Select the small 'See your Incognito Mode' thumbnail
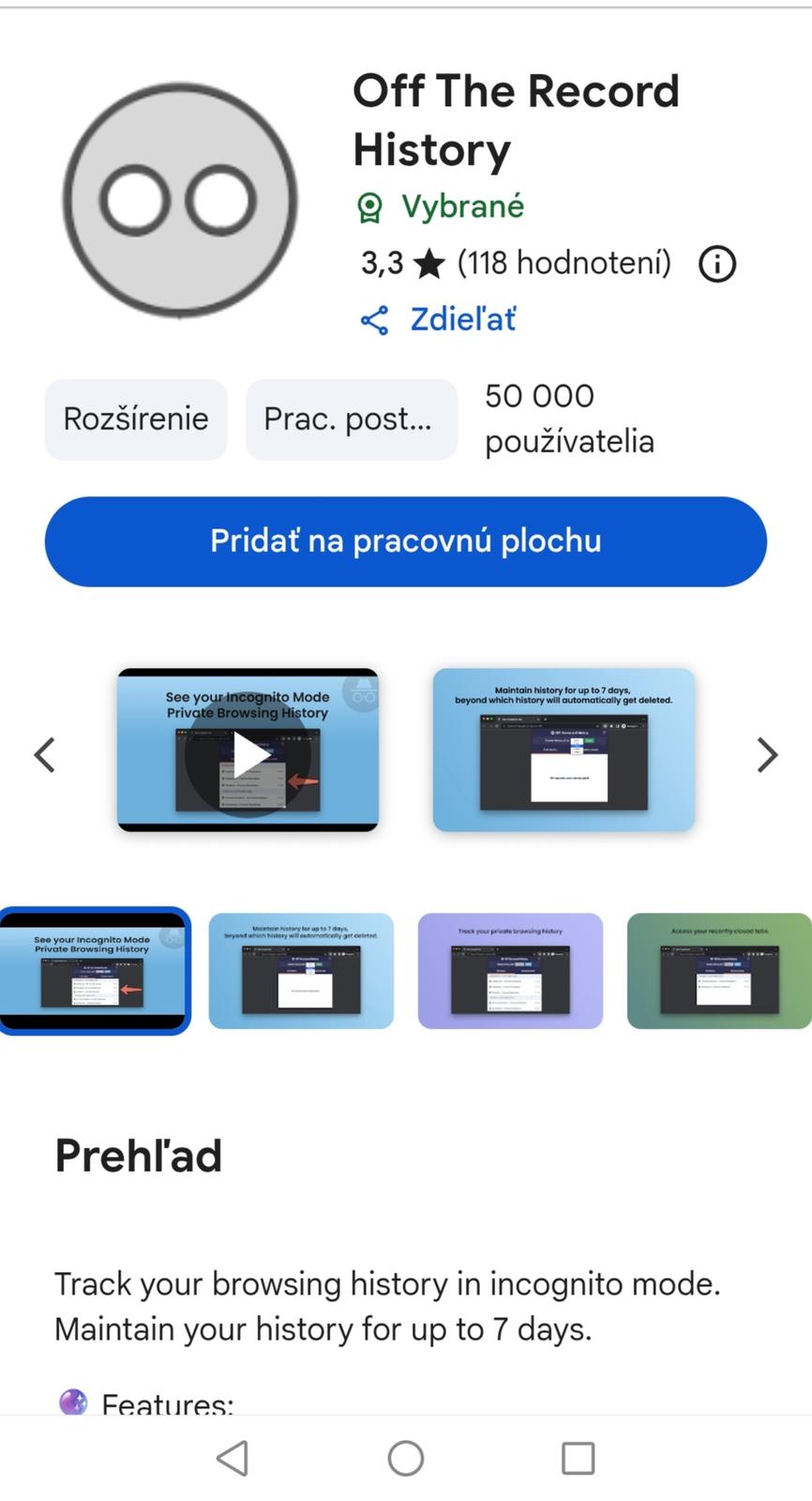The height and width of the screenshot is (1501, 812). pyautogui.click(x=94, y=971)
